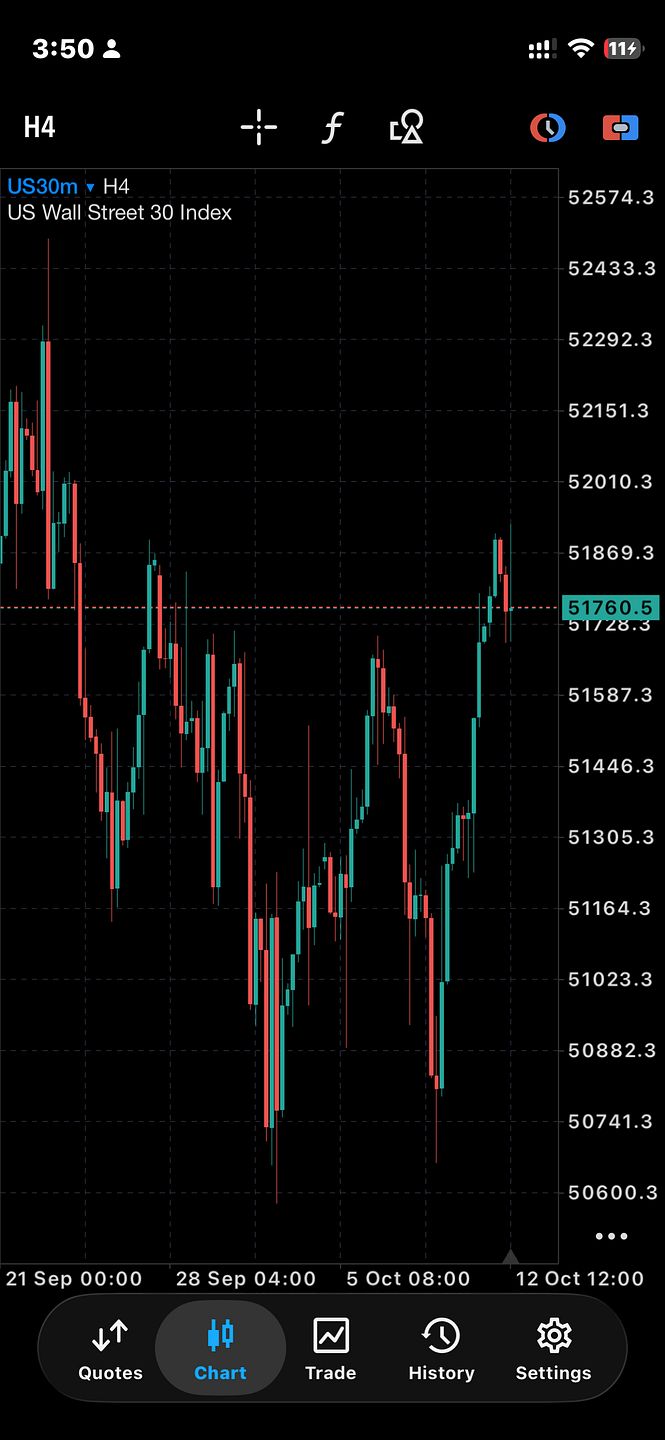Open the three-dot chart options
This screenshot has height=1440, width=665.
pyautogui.click(x=611, y=1236)
